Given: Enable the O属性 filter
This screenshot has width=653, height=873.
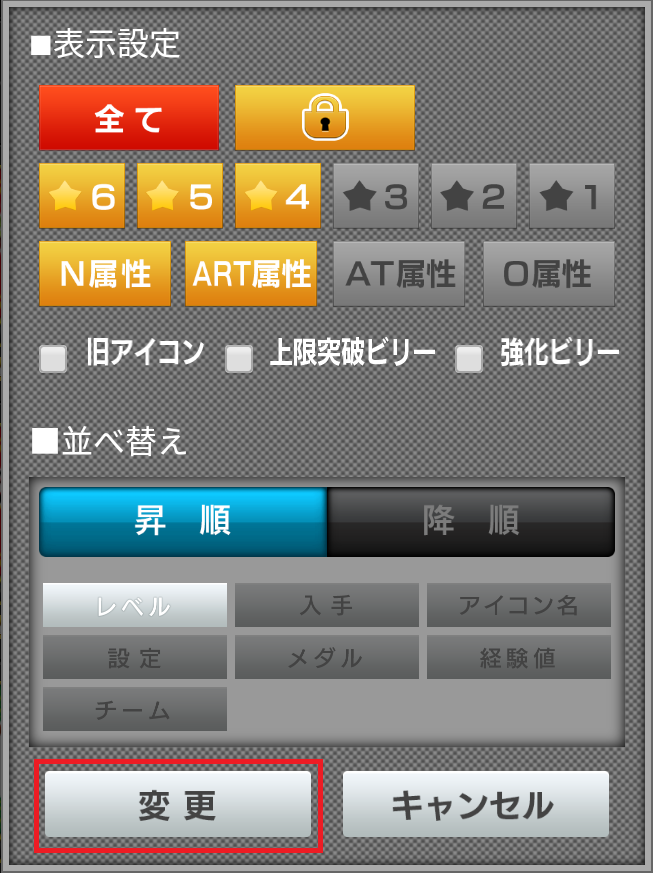Looking at the screenshot, I should pyautogui.click(x=547, y=273).
